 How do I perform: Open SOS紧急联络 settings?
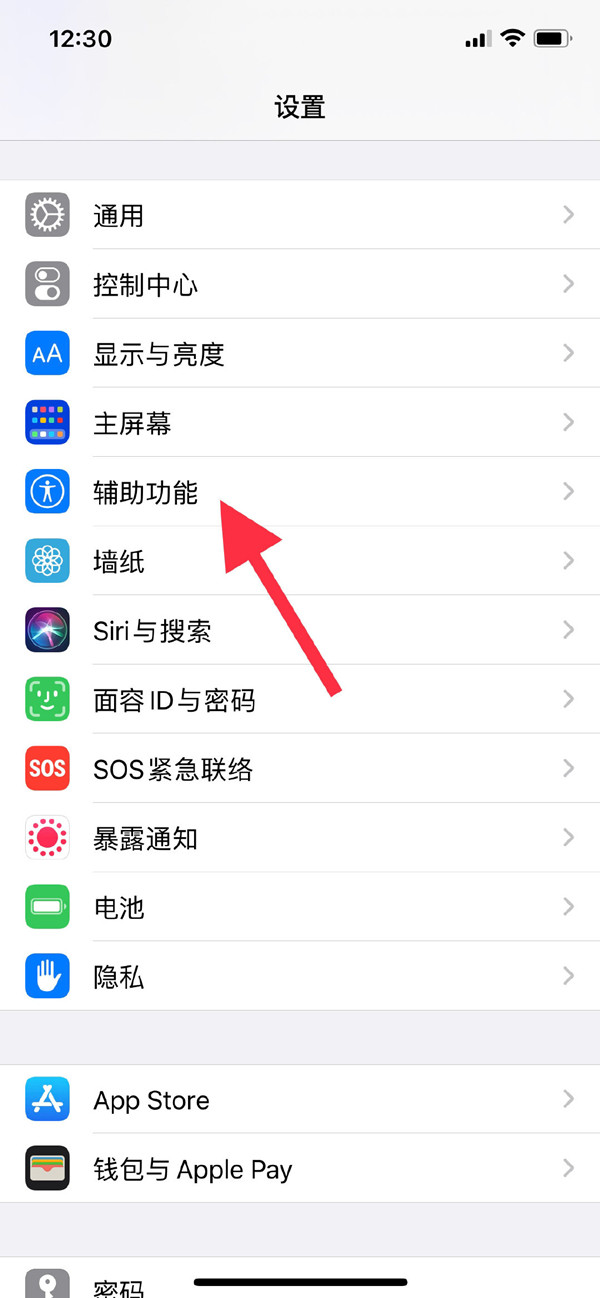click(300, 769)
